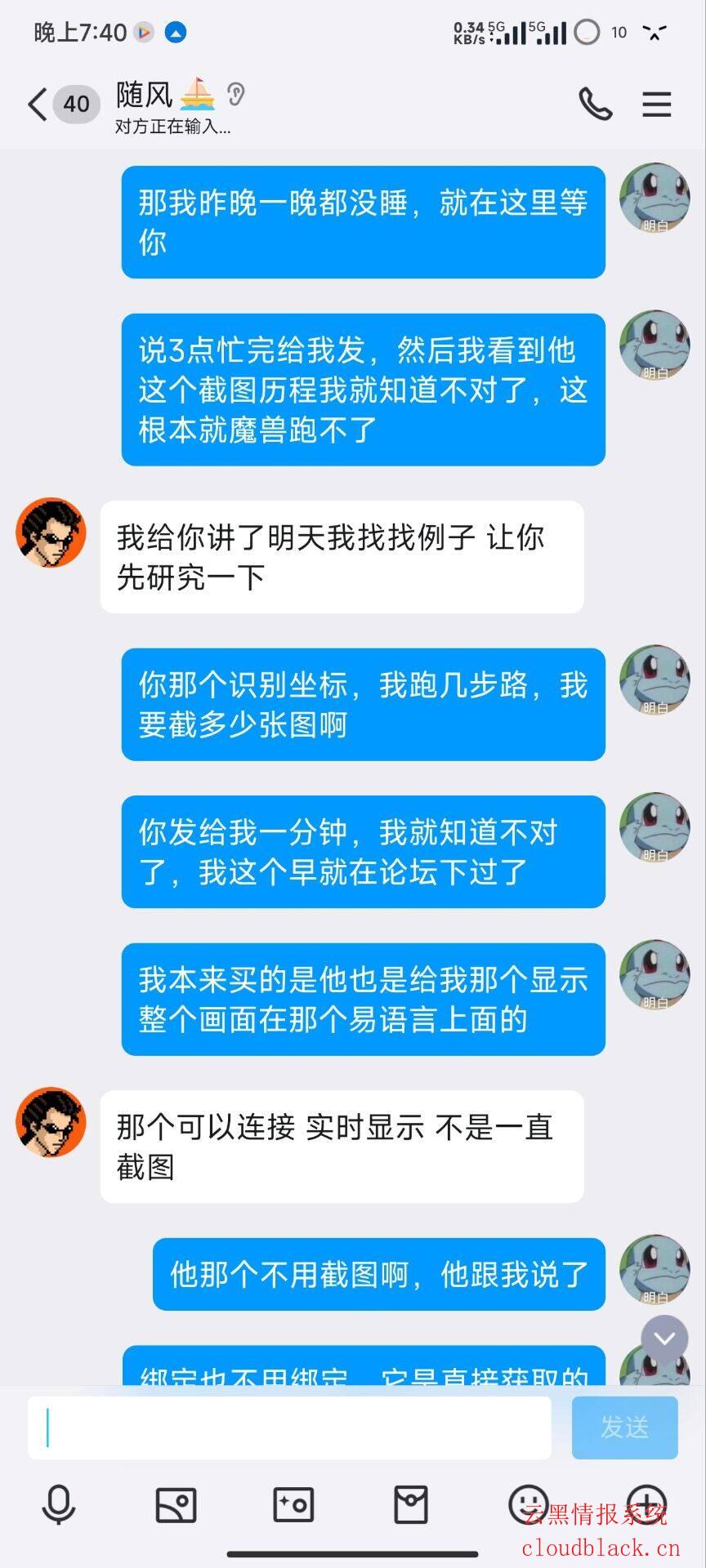Start a voice call with 随风

pos(595,104)
